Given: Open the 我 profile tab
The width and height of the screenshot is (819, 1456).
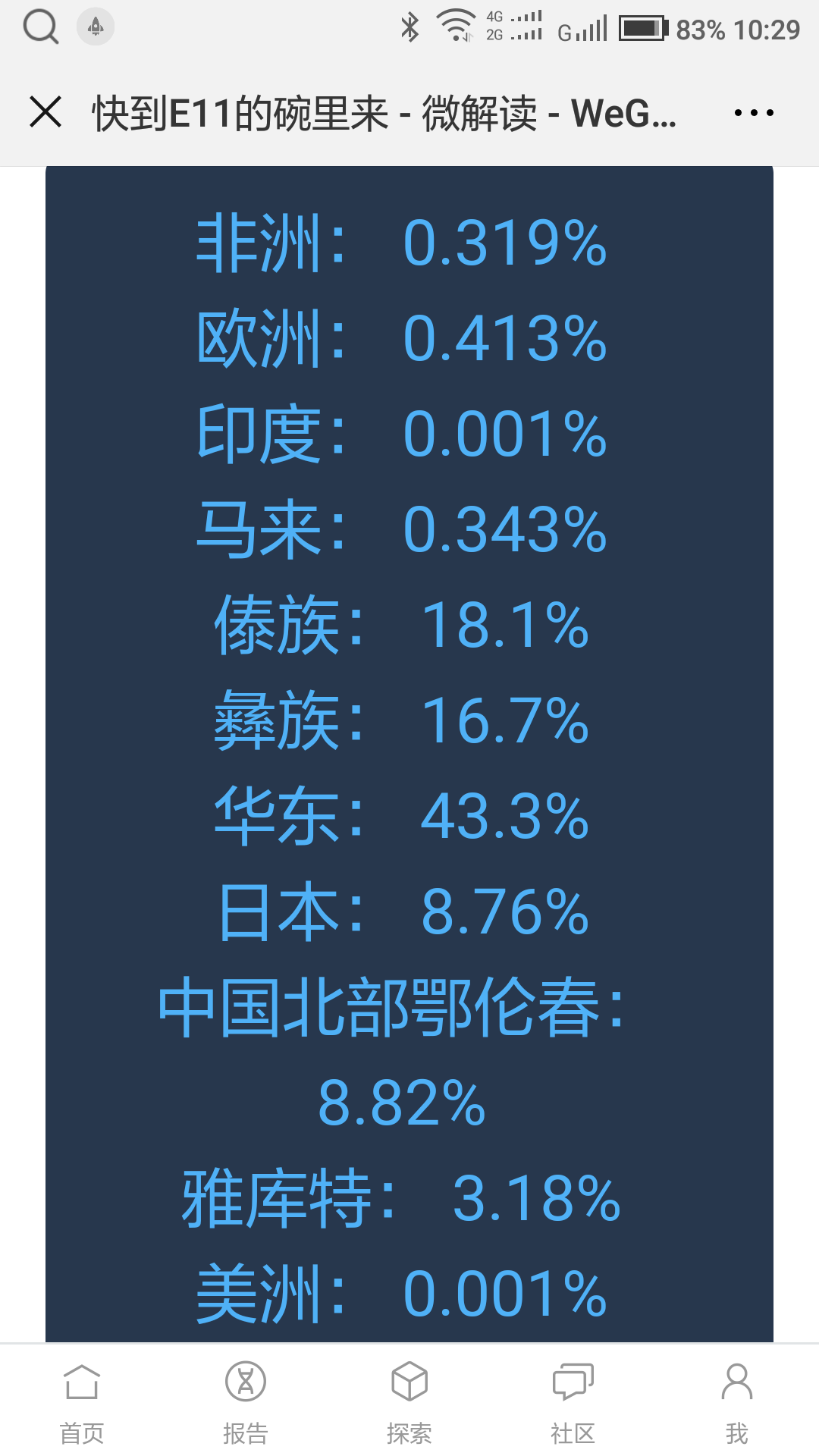Looking at the screenshot, I should coord(737,1403).
